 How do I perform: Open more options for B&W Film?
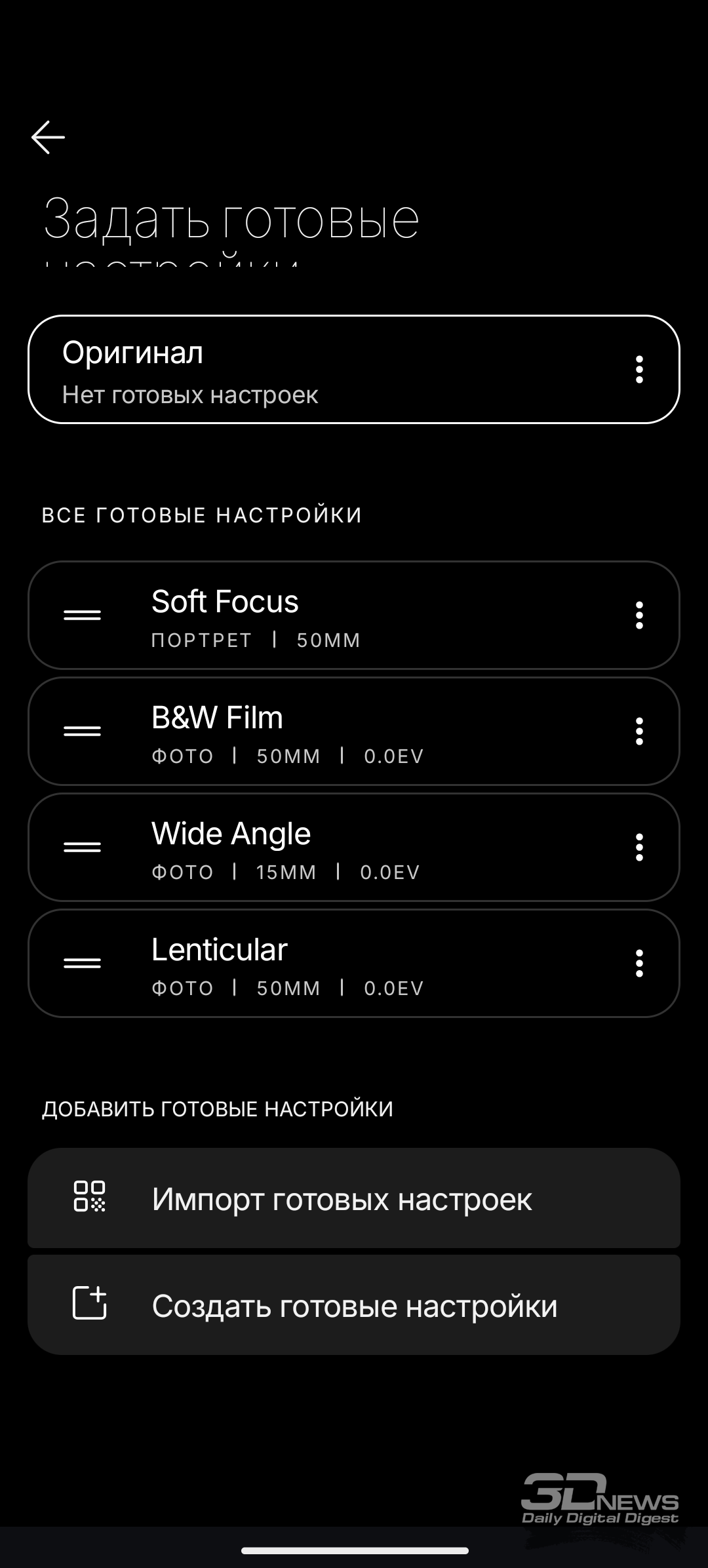point(639,731)
